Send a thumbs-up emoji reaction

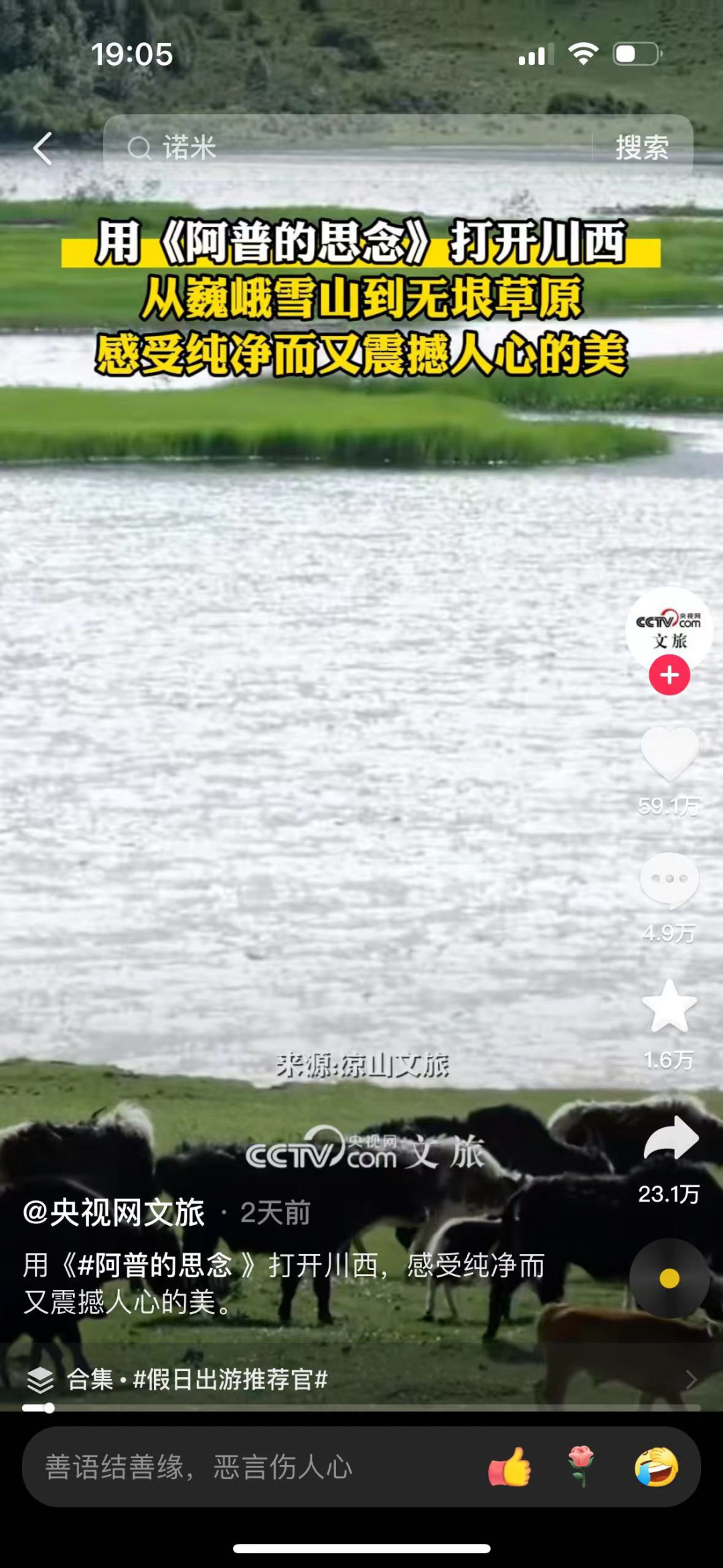510,1468
